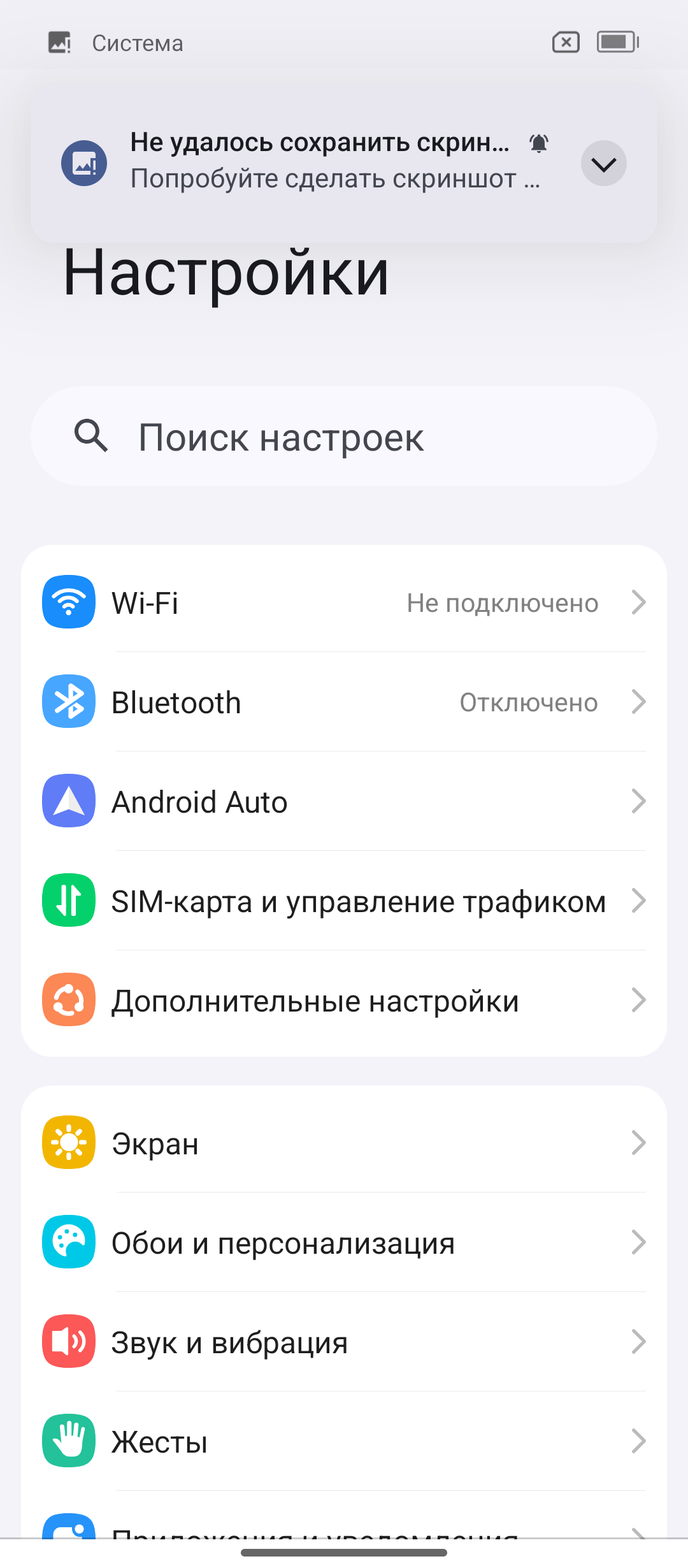Screen dimensions: 688x1568
Task: Open Дополнительные настройки
Action: click(x=344, y=1001)
